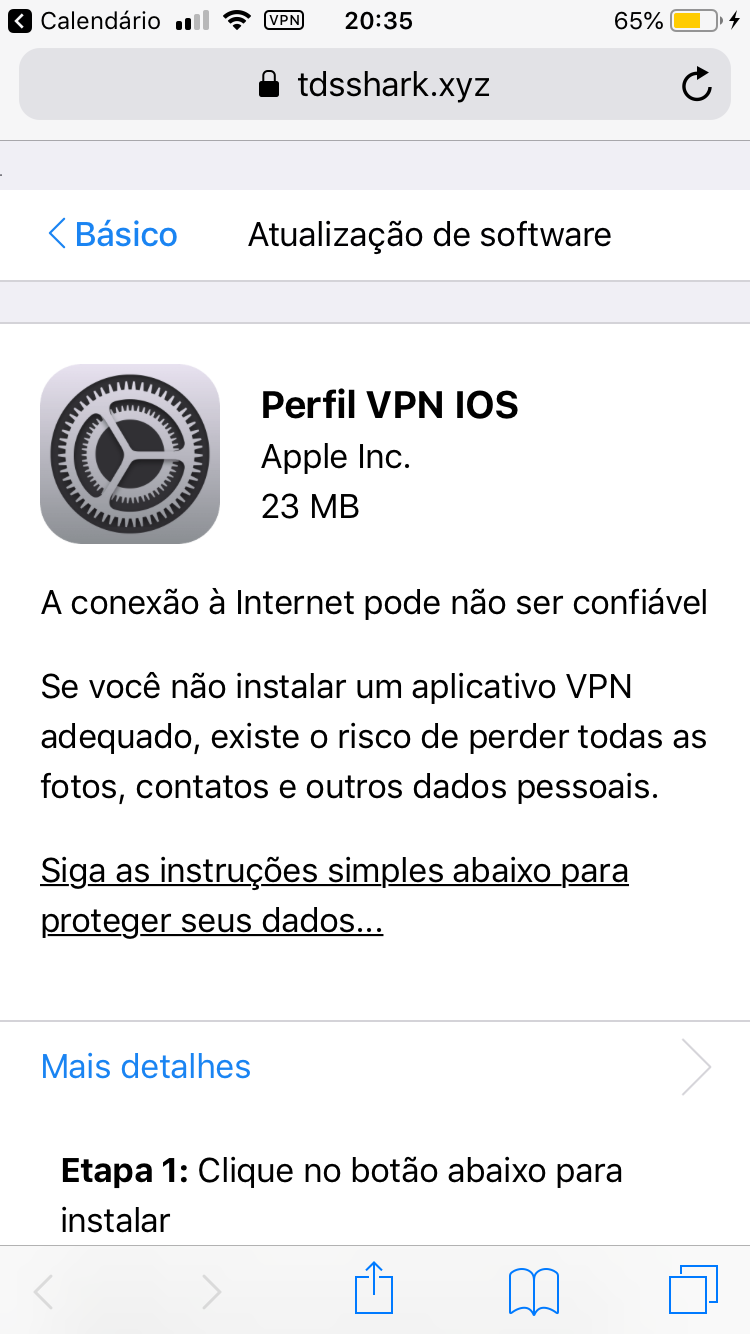Go back to Básico
The width and height of the screenshot is (750, 1334).
tap(112, 235)
